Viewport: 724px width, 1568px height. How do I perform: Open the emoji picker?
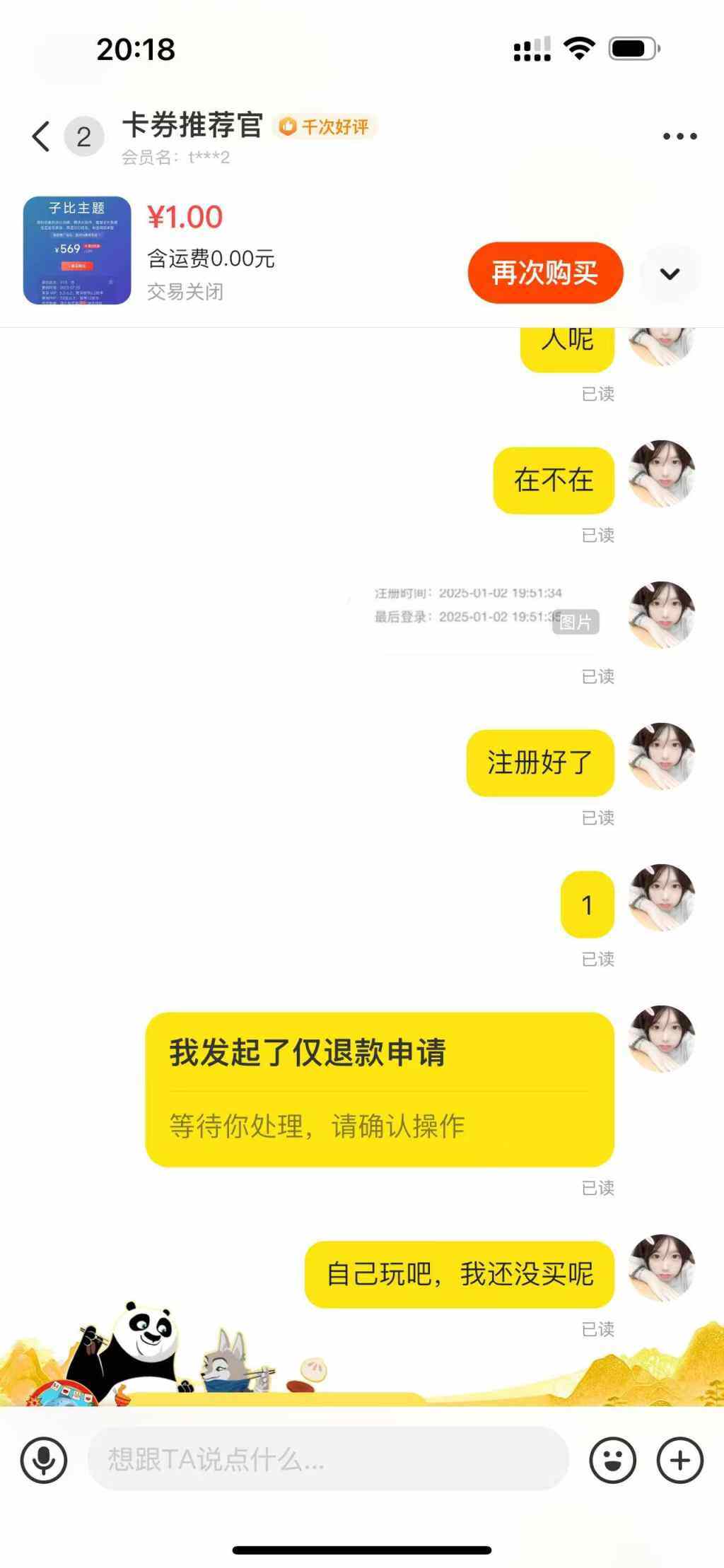612,1459
